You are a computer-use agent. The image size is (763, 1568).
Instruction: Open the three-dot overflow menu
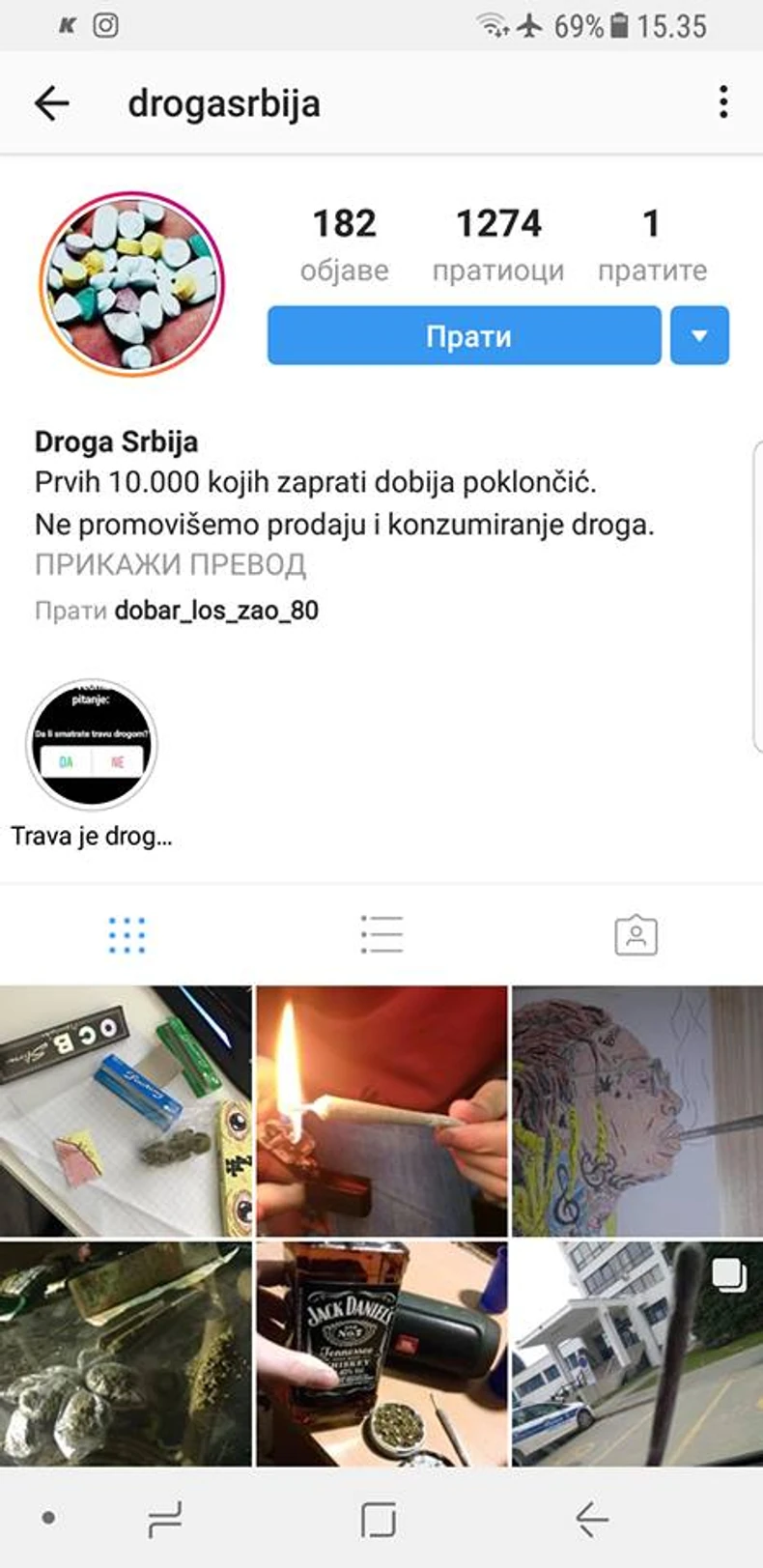(x=723, y=102)
